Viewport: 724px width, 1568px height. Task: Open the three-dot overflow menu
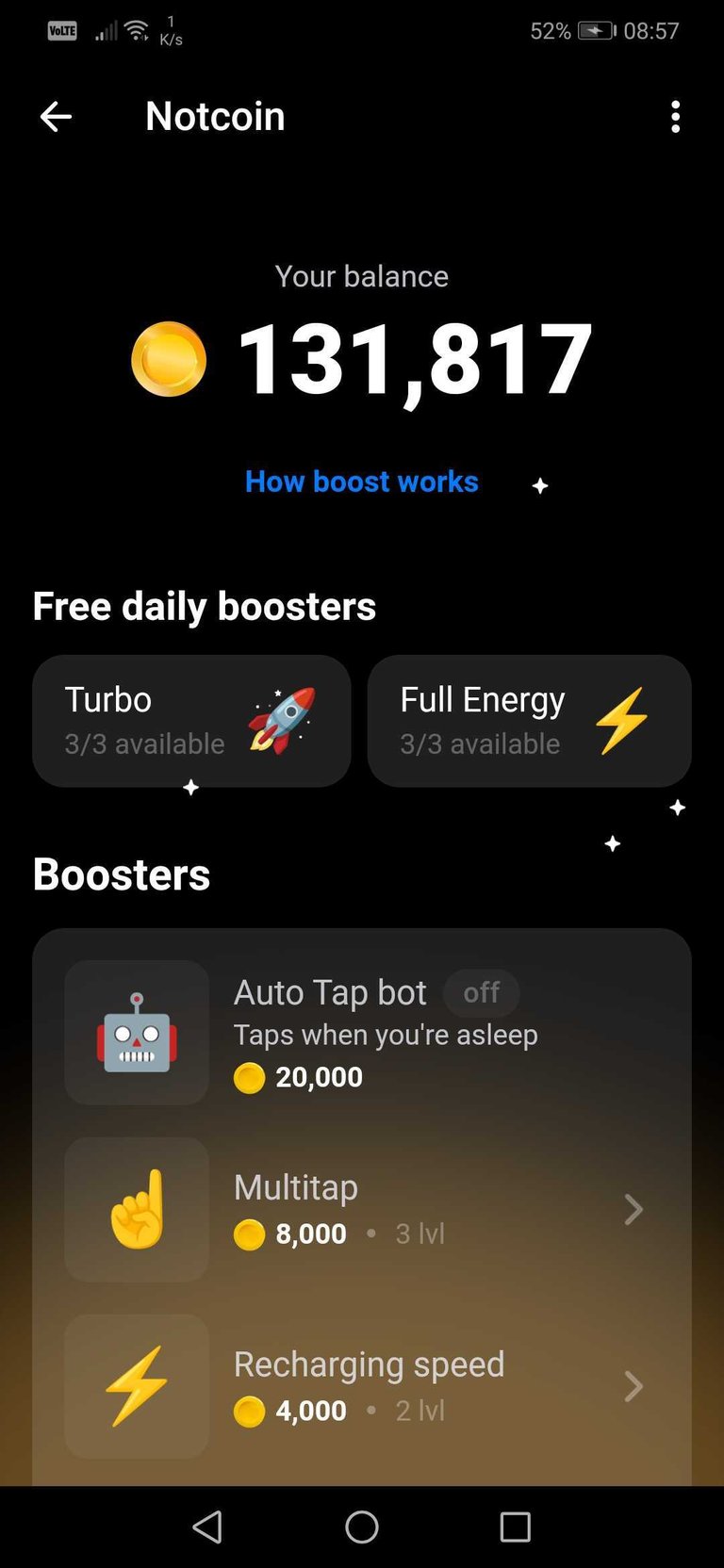[x=675, y=117]
